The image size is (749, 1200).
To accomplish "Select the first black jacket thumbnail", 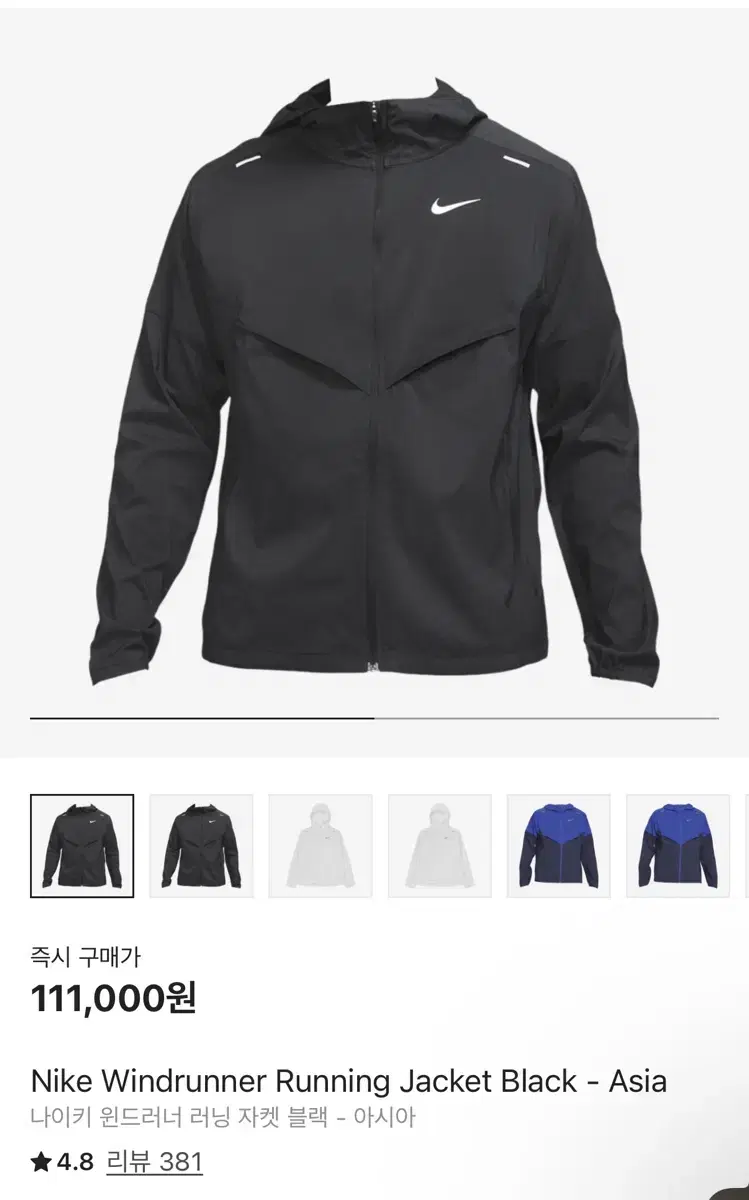I will (x=84, y=845).
